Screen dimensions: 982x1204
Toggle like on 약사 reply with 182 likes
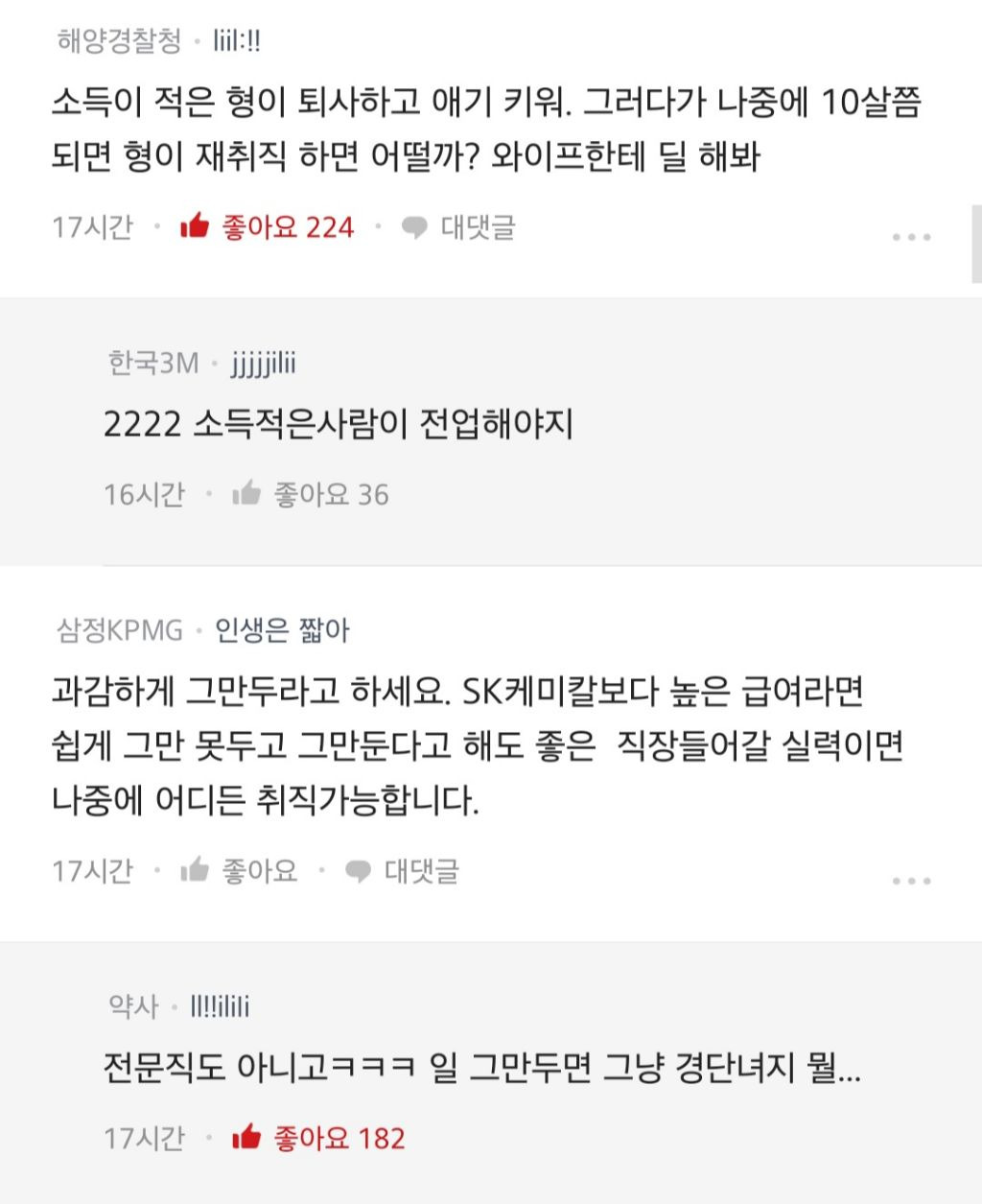pos(318,1138)
